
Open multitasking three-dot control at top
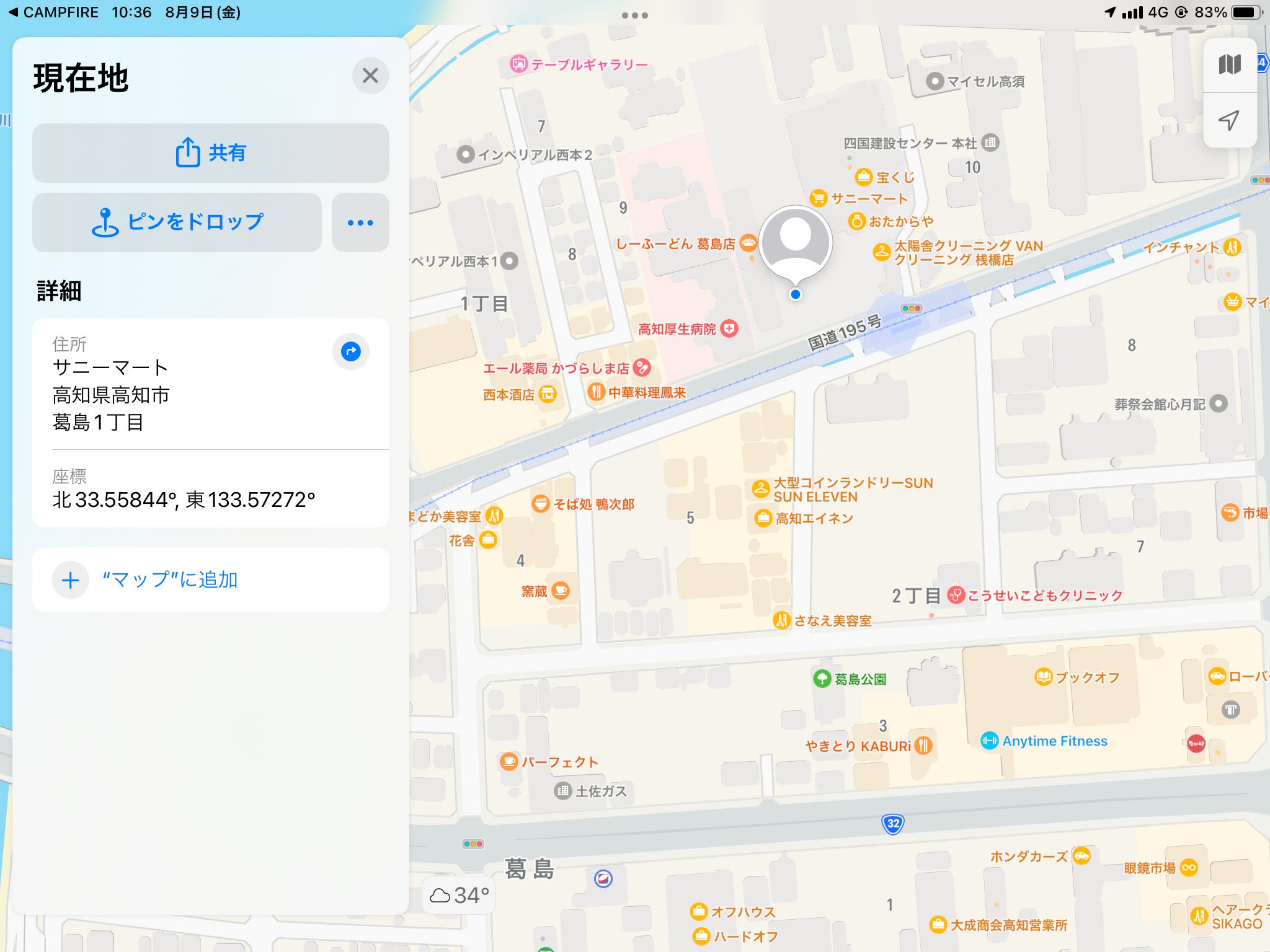click(x=635, y=15)
